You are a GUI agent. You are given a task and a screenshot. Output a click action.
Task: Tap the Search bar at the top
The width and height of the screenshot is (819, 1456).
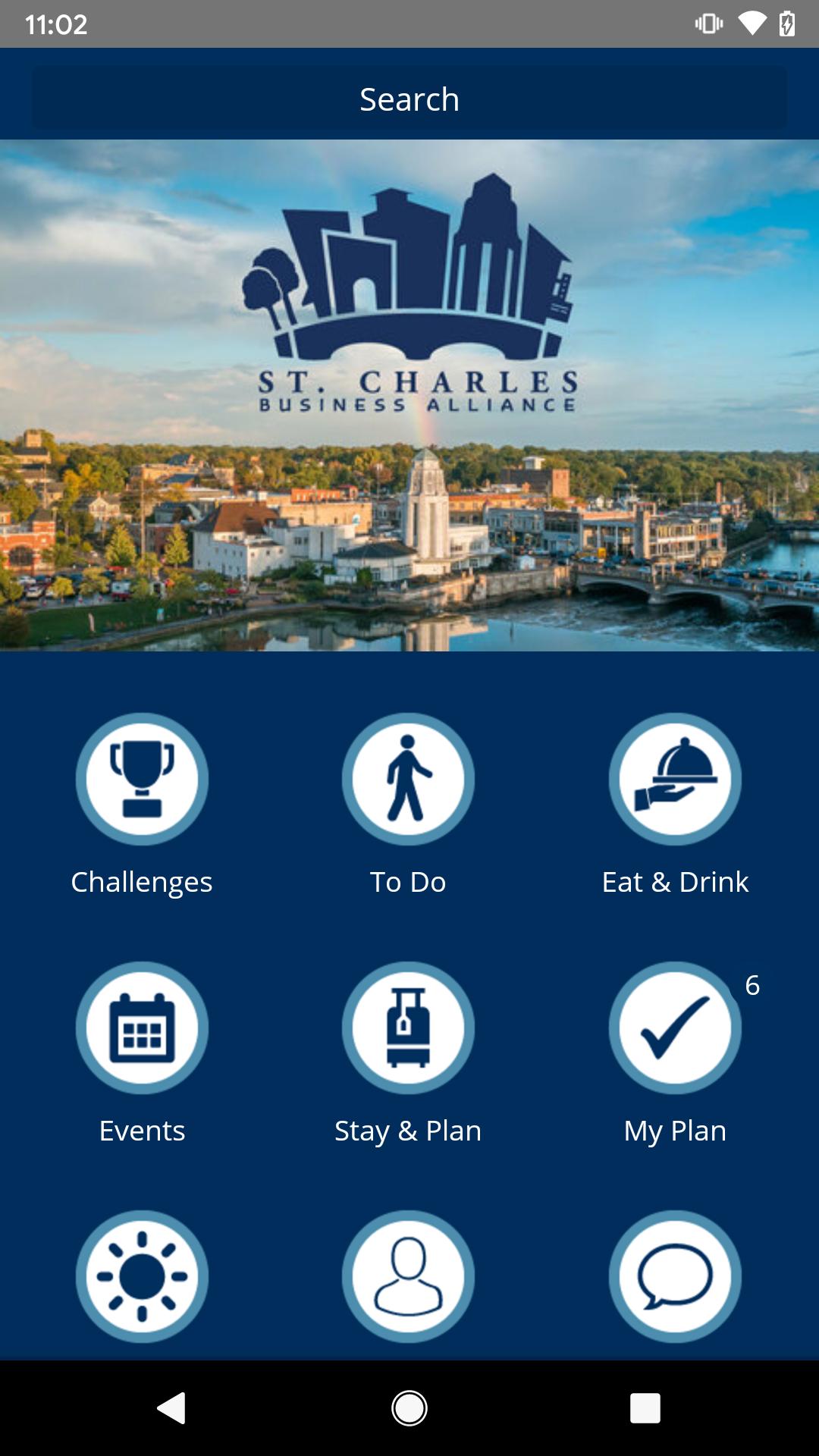click(x=409, y=98)
